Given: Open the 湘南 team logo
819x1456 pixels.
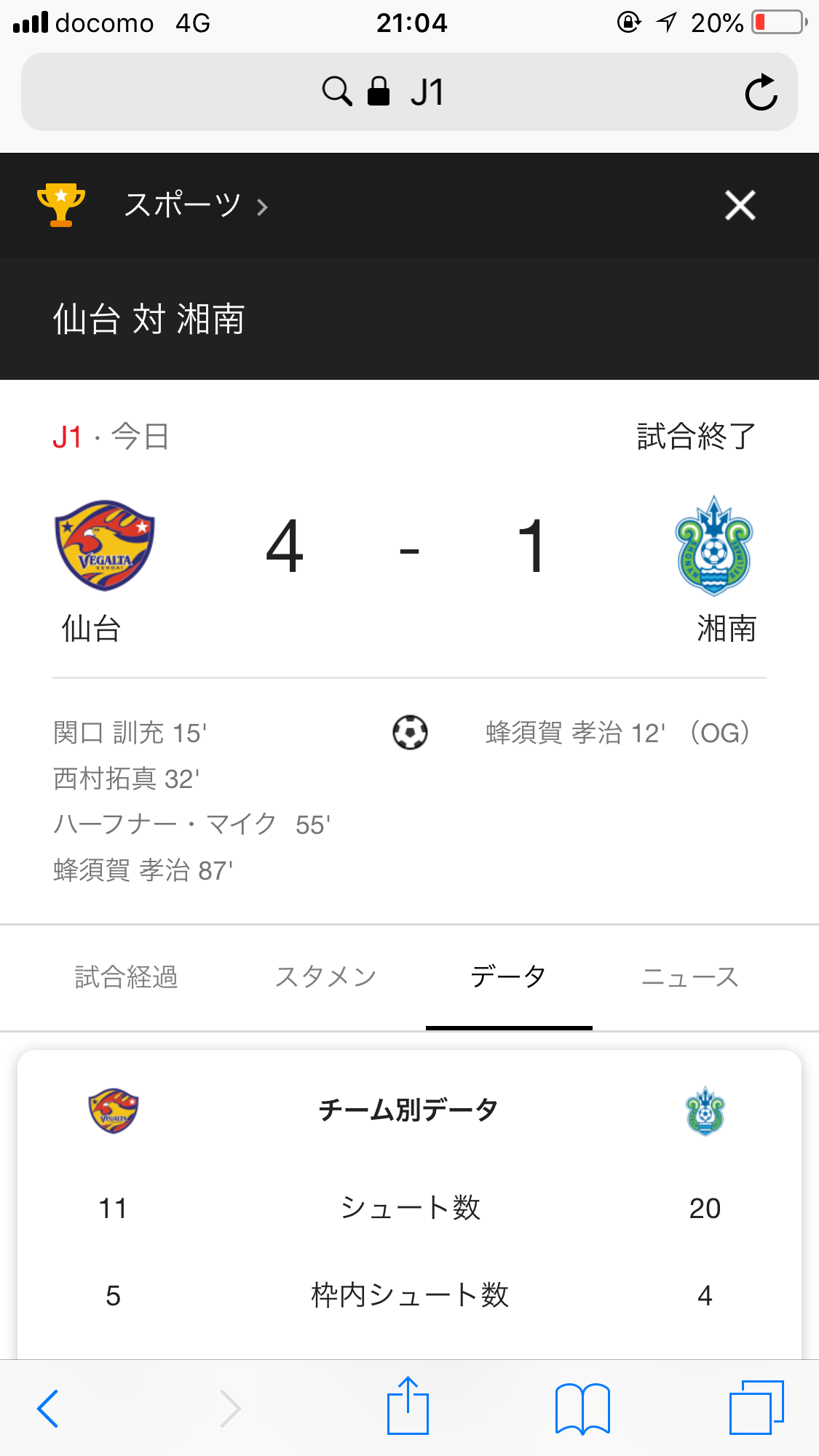Looking at the screenshot, I should coord(713,546).
